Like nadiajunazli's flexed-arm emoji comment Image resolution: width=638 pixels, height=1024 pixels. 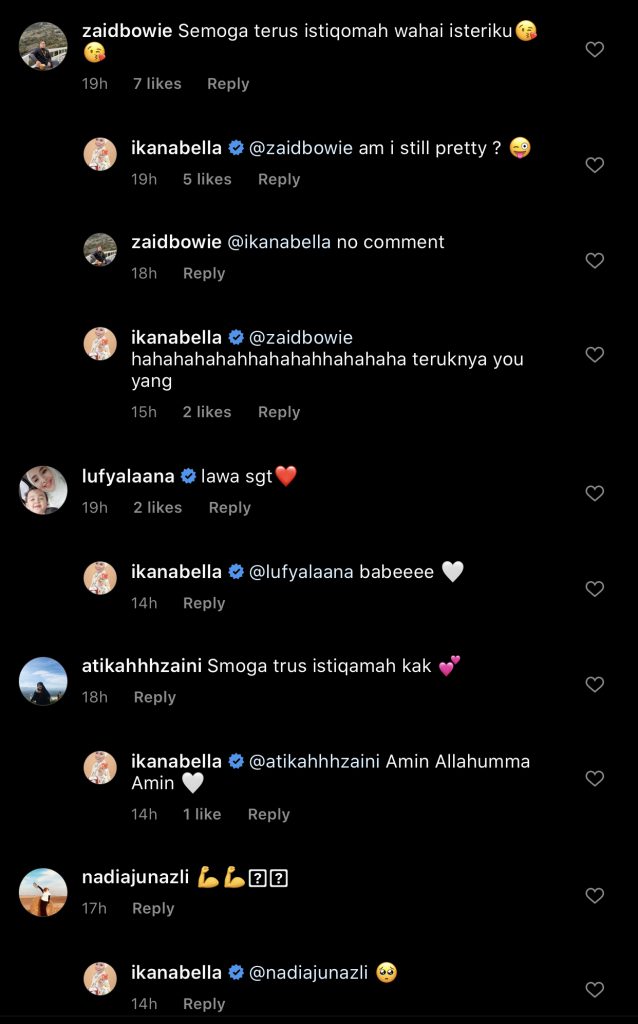(594, 895)
